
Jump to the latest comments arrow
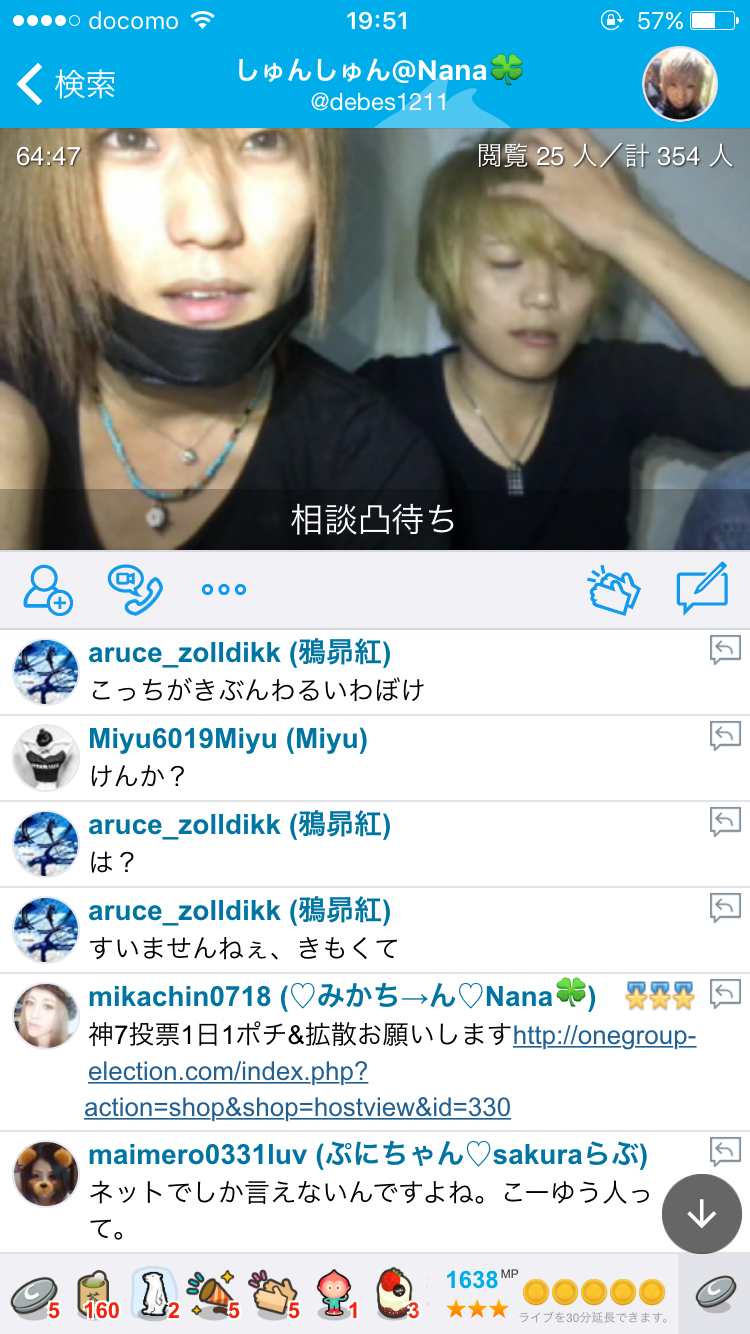702,1213
